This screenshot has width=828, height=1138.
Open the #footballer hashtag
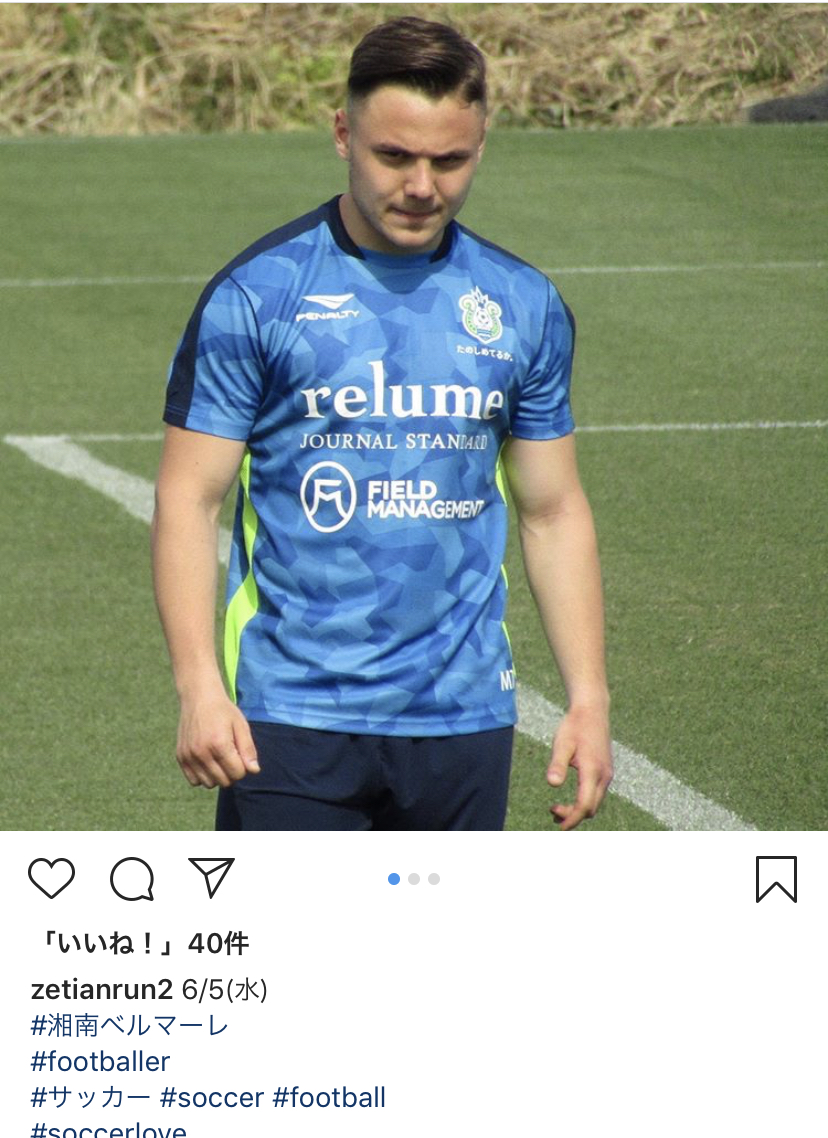coord(101,1061)
